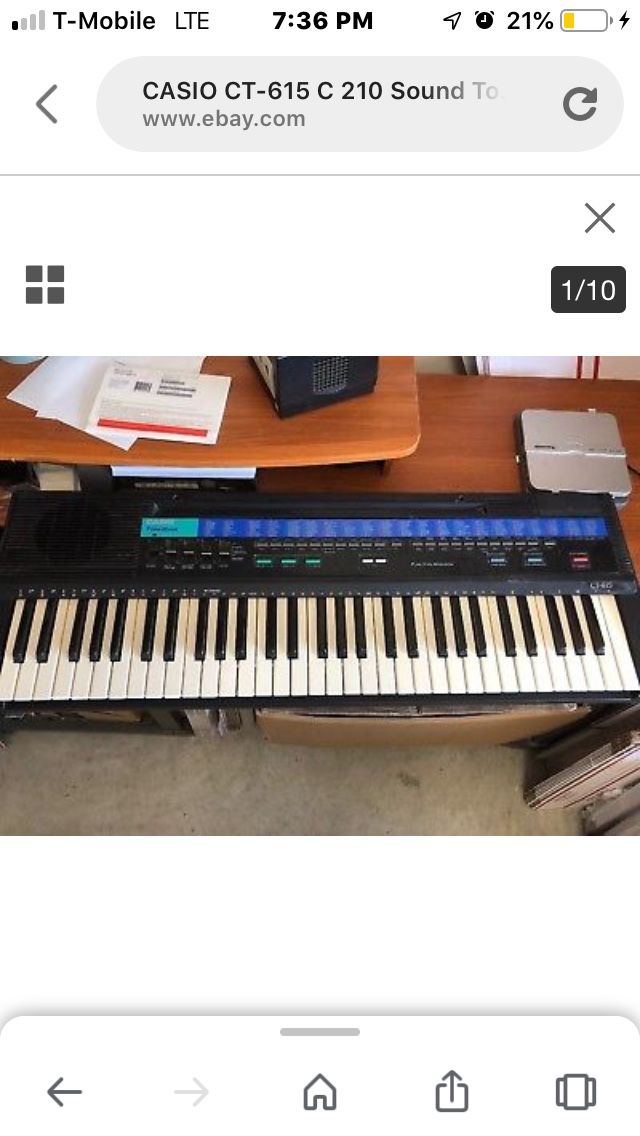Close the photo viewer
The width and height of the screenshot is (640, 1136).
tap(599, 217)
